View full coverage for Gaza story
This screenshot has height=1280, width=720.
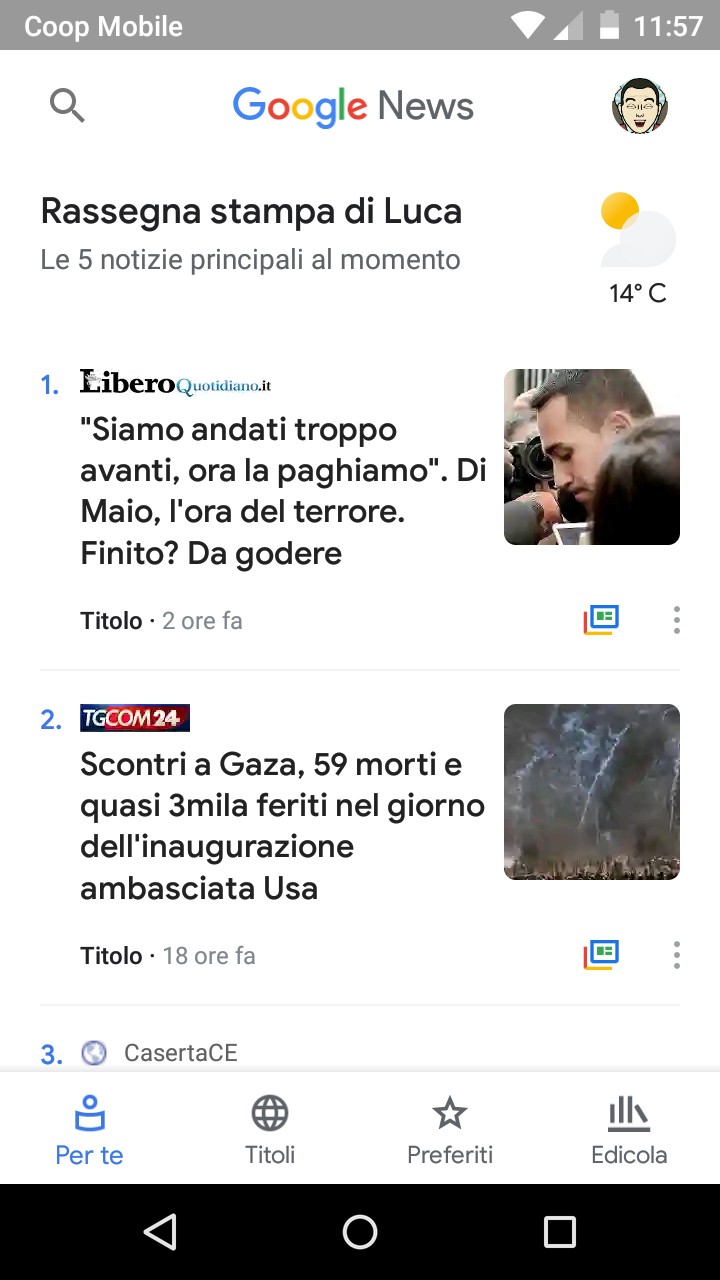click(601, 955)
